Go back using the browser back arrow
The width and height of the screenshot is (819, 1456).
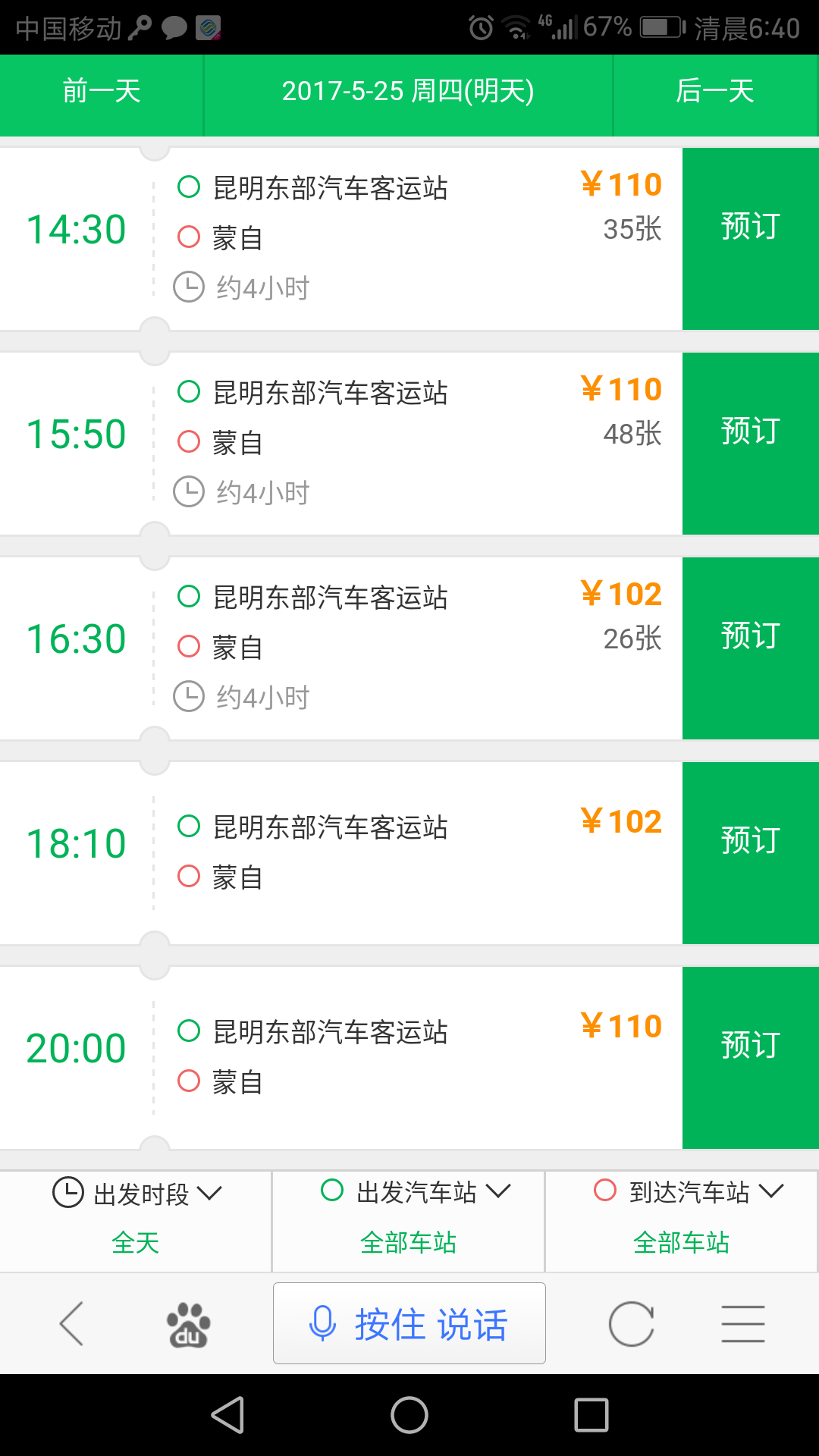tap(72, 1324)
